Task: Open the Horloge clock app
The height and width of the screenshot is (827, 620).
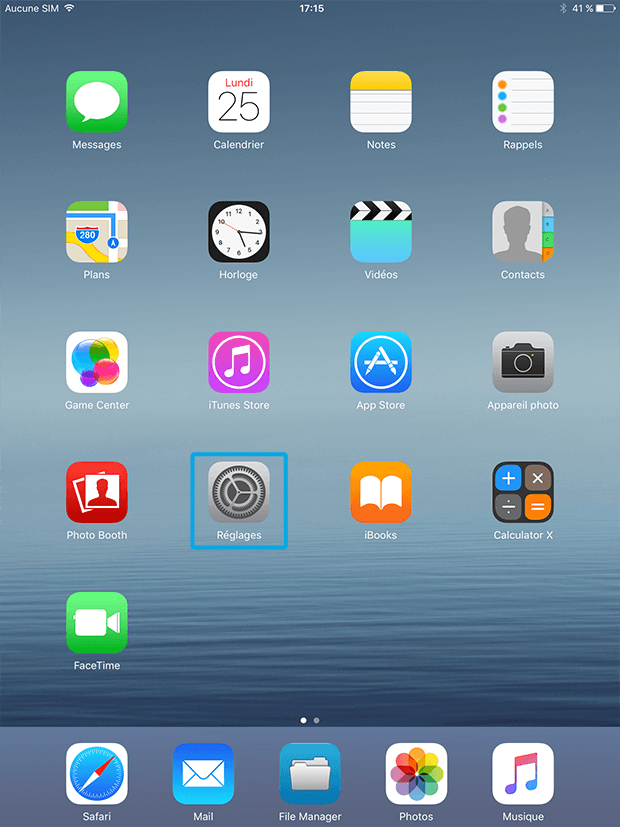Action: pyautogui.click(x=239, y=232)
